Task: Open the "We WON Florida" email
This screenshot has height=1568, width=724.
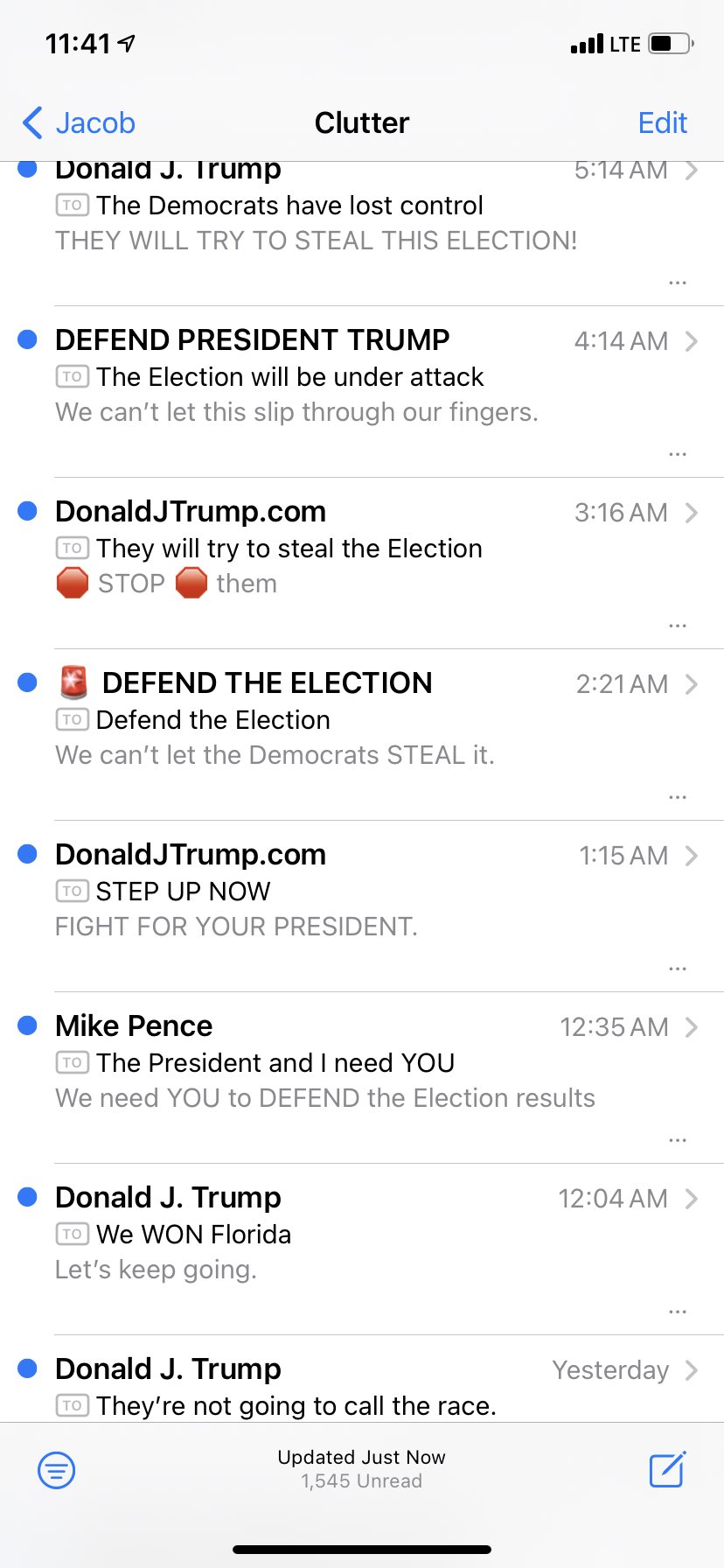Action: pyautogui.click(x=362, y=1249)
